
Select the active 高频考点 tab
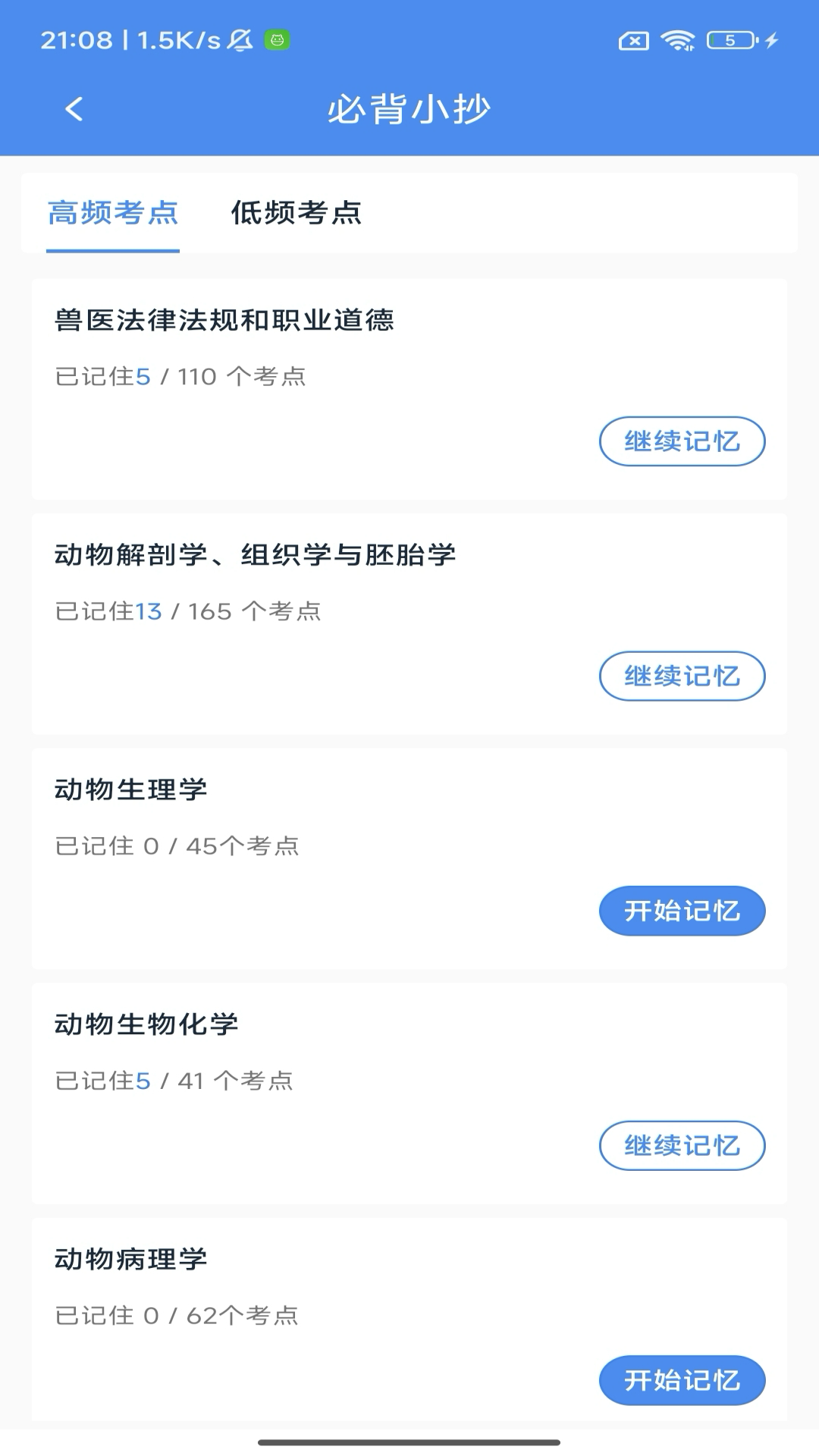114,215
